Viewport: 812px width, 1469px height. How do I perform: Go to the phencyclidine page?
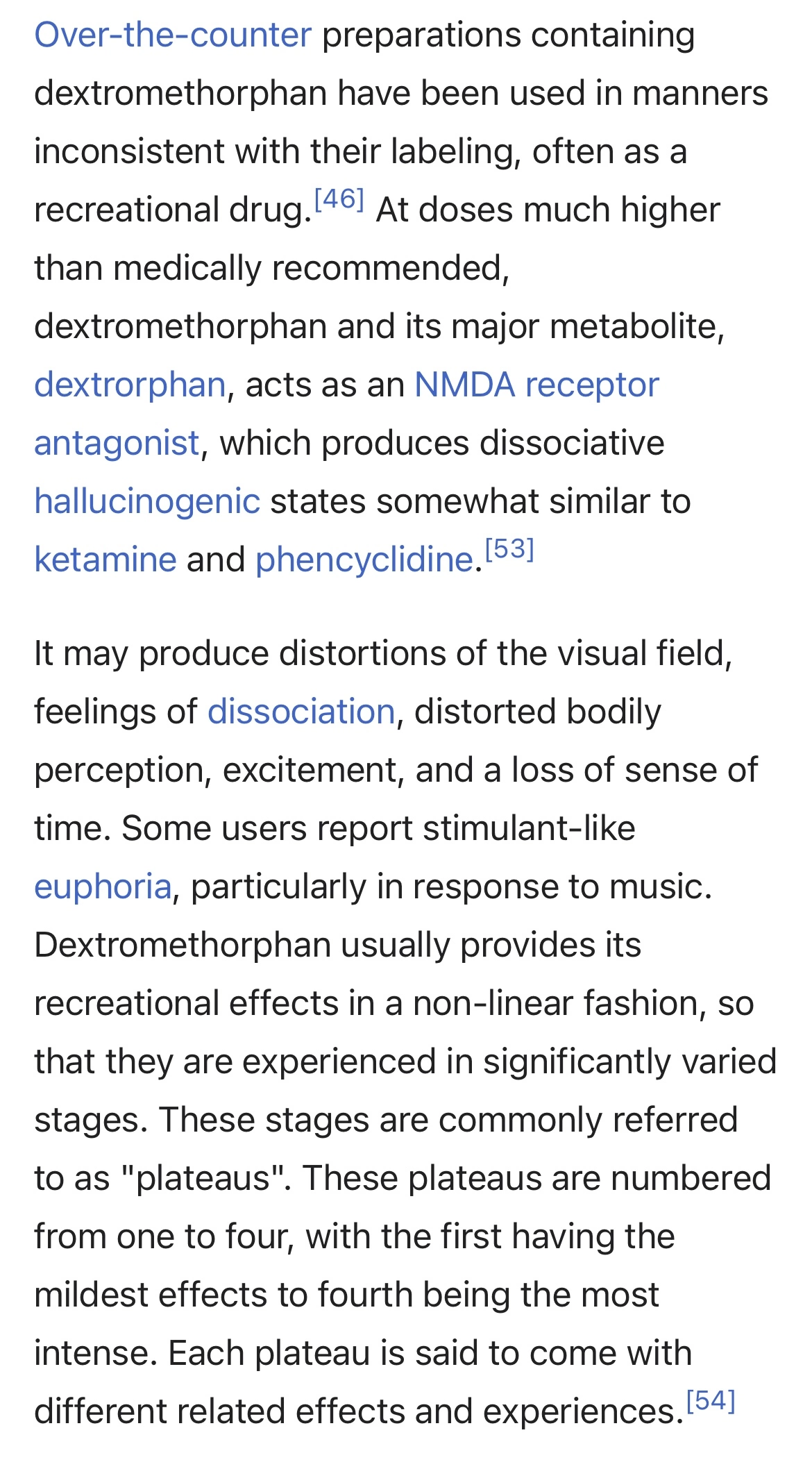(364, 560)
